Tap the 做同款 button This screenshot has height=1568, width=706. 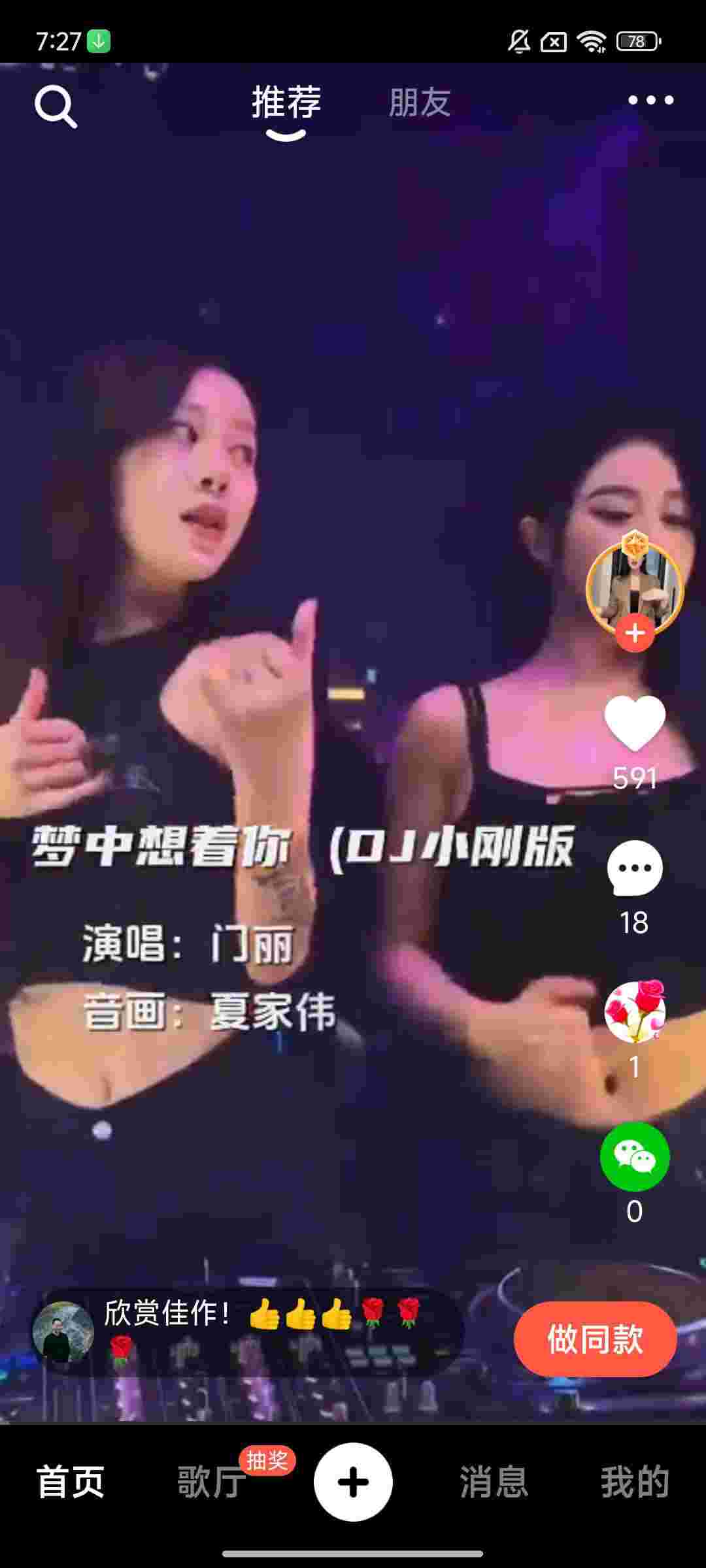[x=595, y=1339]
